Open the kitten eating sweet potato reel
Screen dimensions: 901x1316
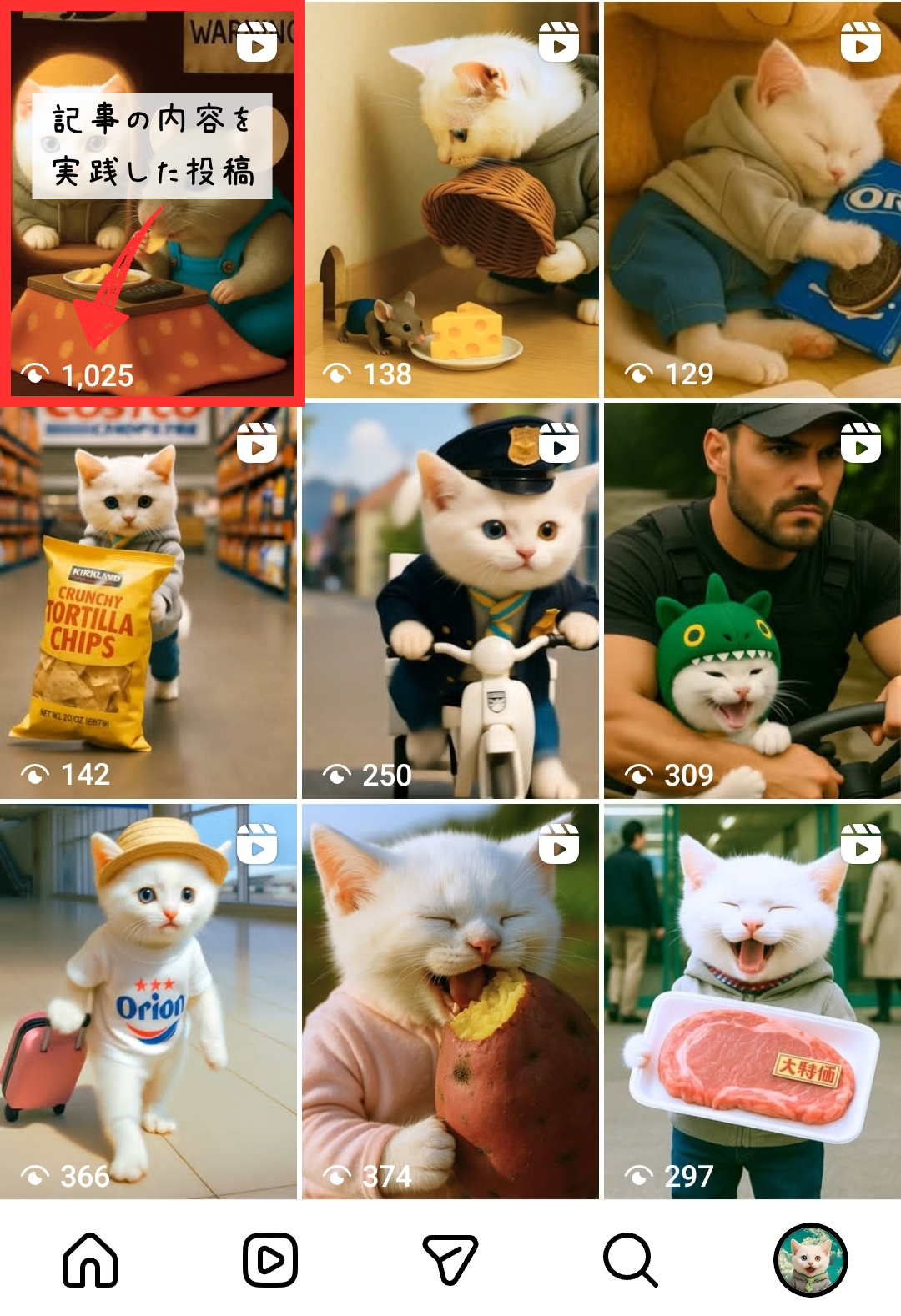tap(450, 1001)
